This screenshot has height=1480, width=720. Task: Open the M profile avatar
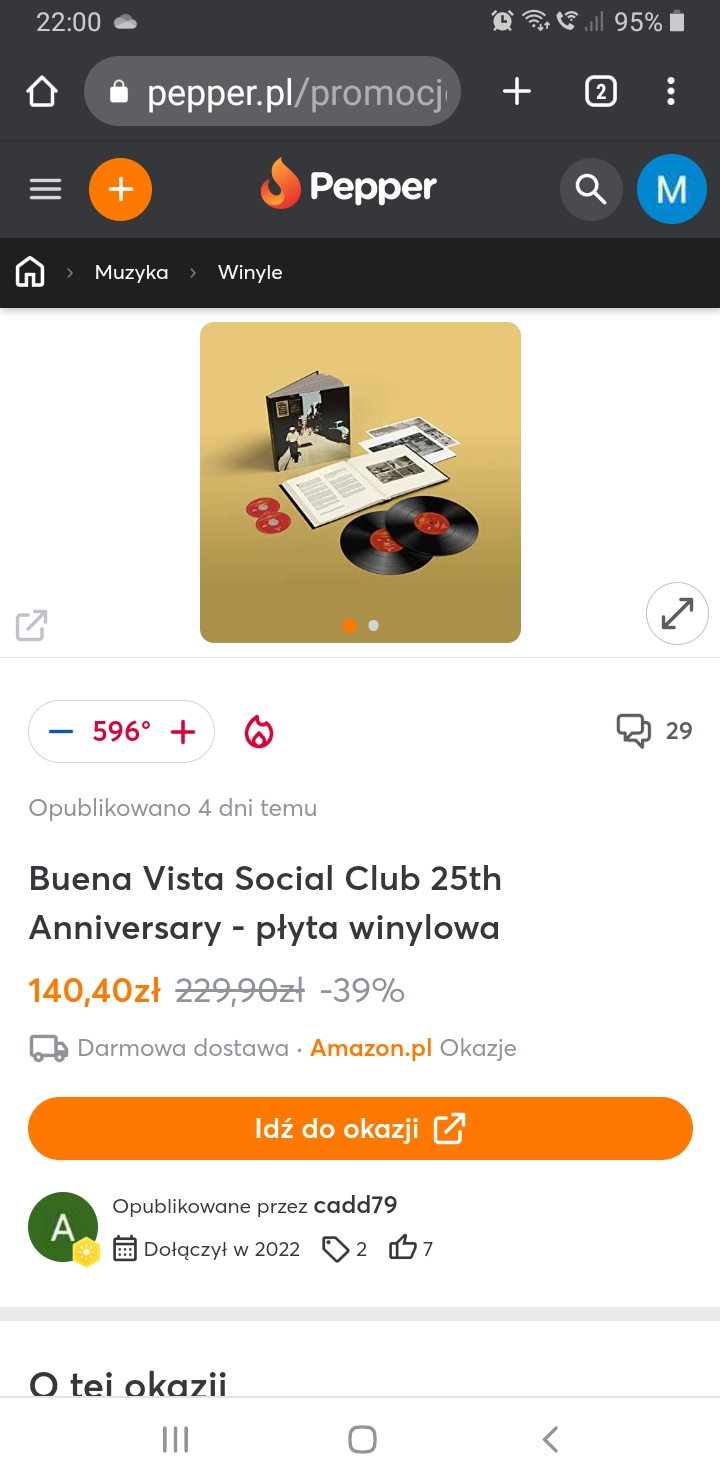671,189
